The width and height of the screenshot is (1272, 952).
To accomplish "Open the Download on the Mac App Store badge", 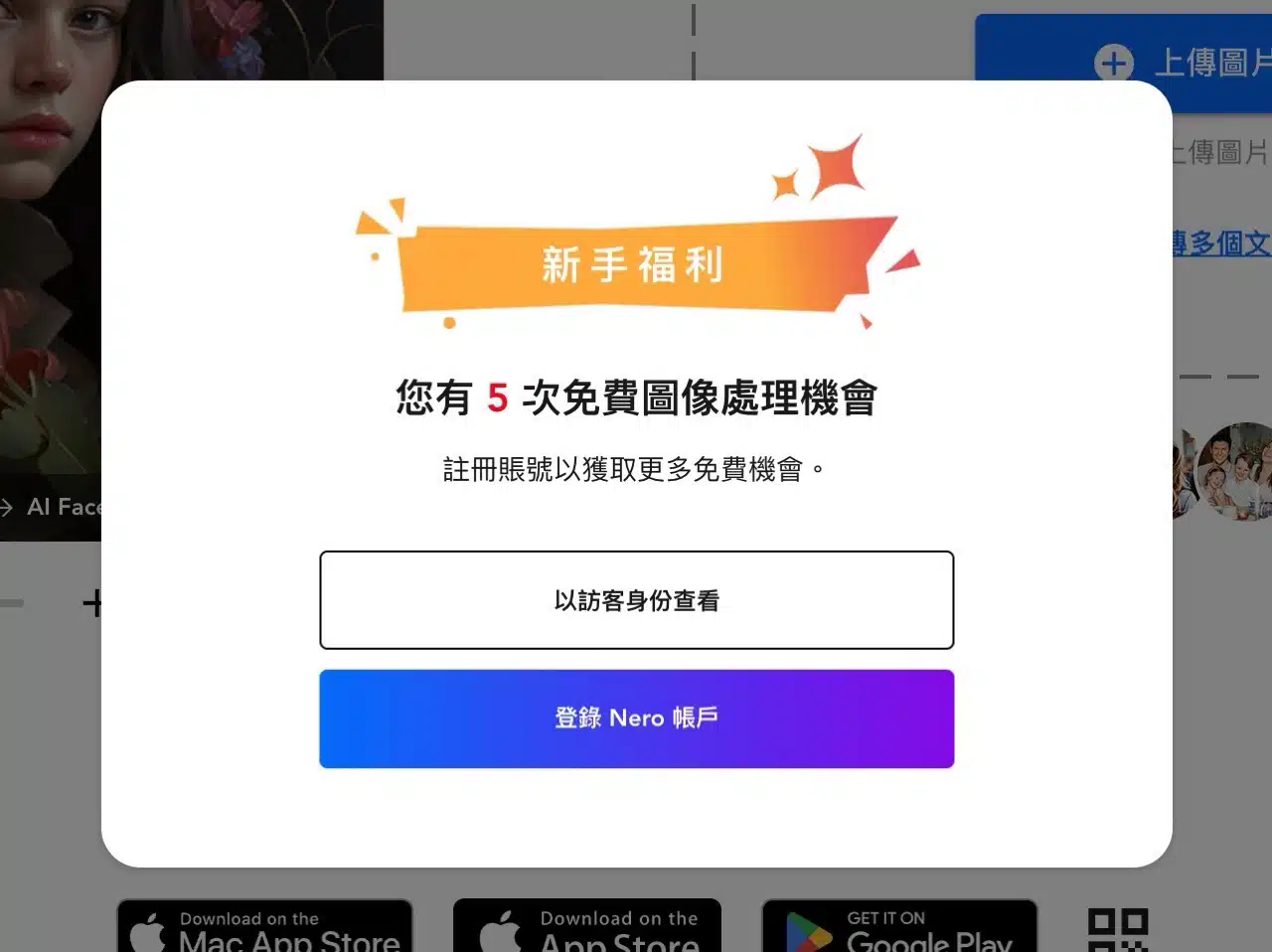I will coord(264,928).
